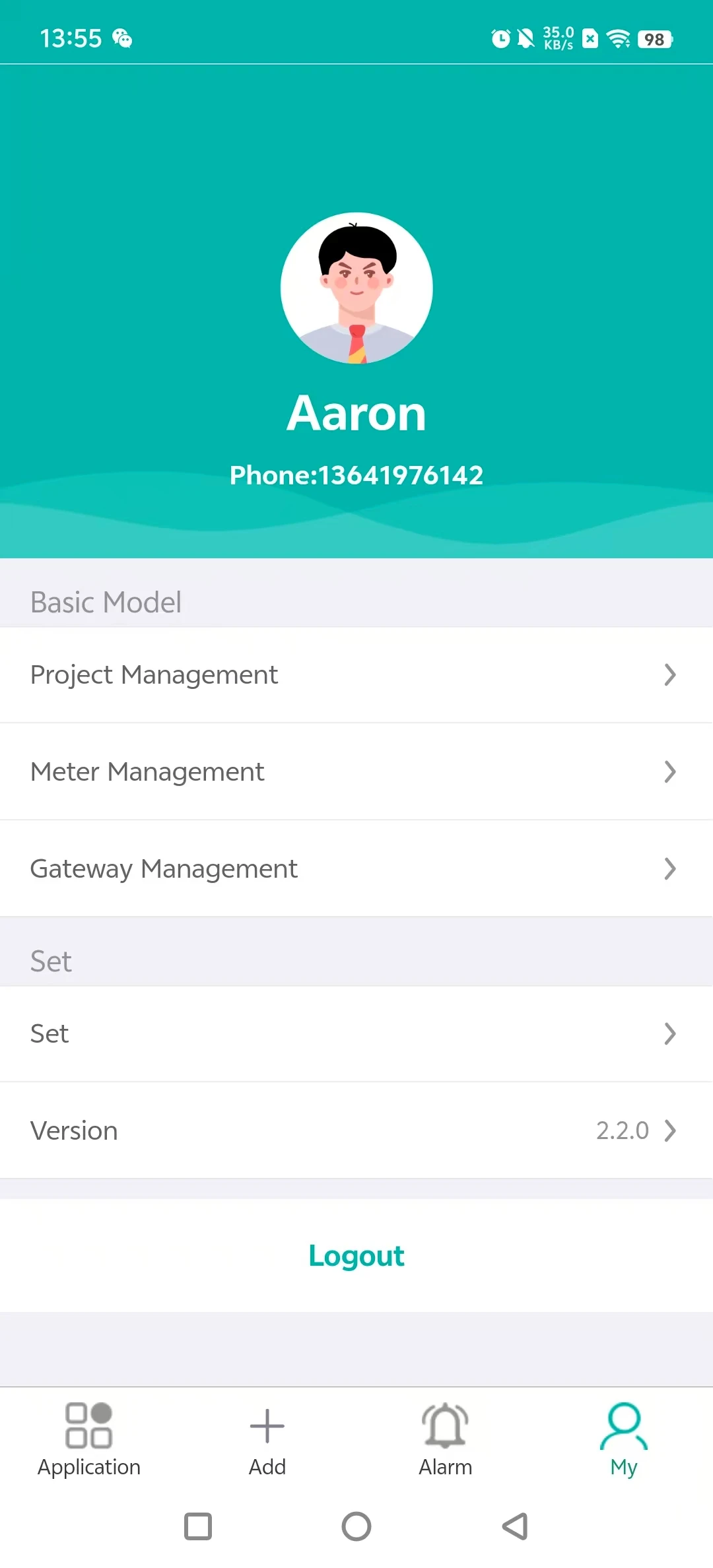Select the Basic Model section header
Viewport: 713px width, 1568px height.
point(105,601)
